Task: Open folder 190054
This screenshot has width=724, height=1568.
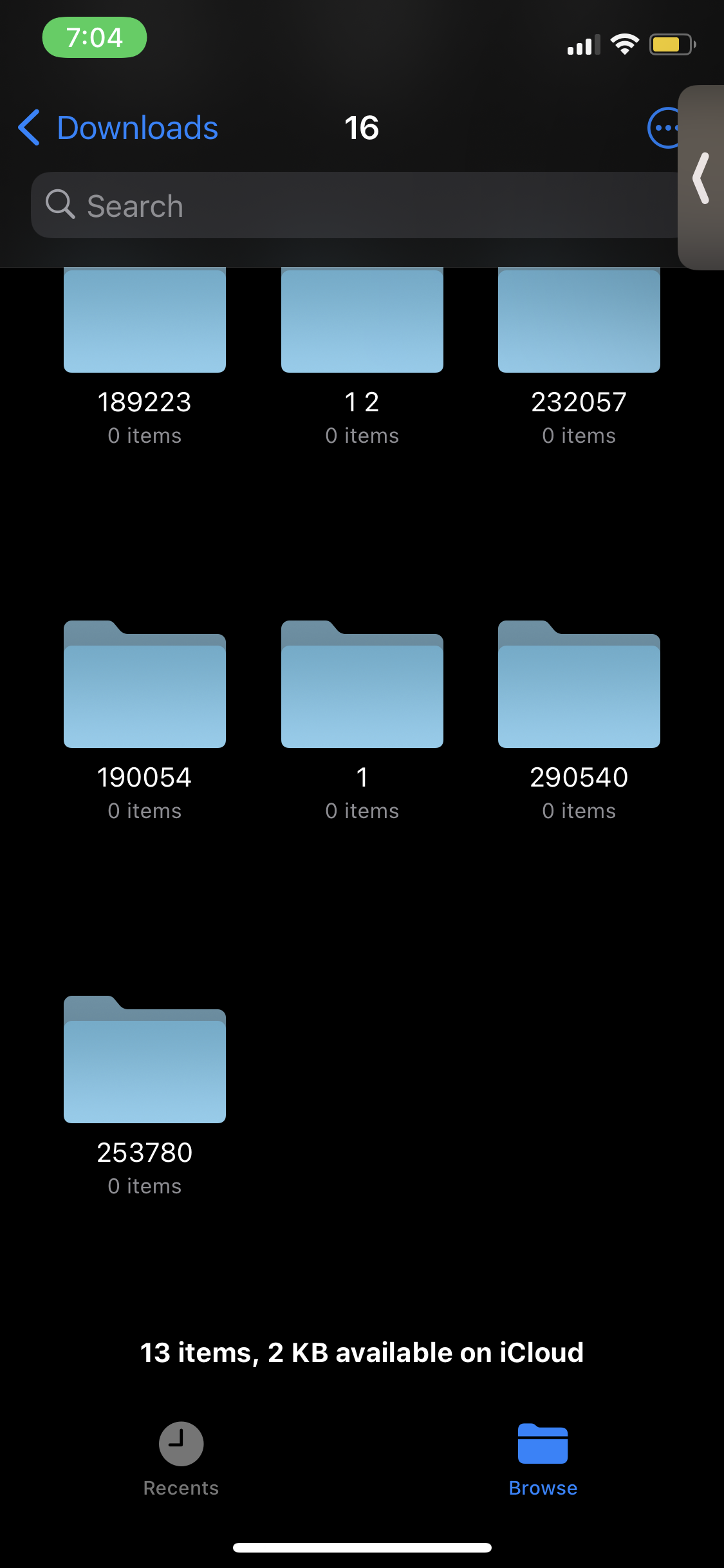Action: click(145, 686)
